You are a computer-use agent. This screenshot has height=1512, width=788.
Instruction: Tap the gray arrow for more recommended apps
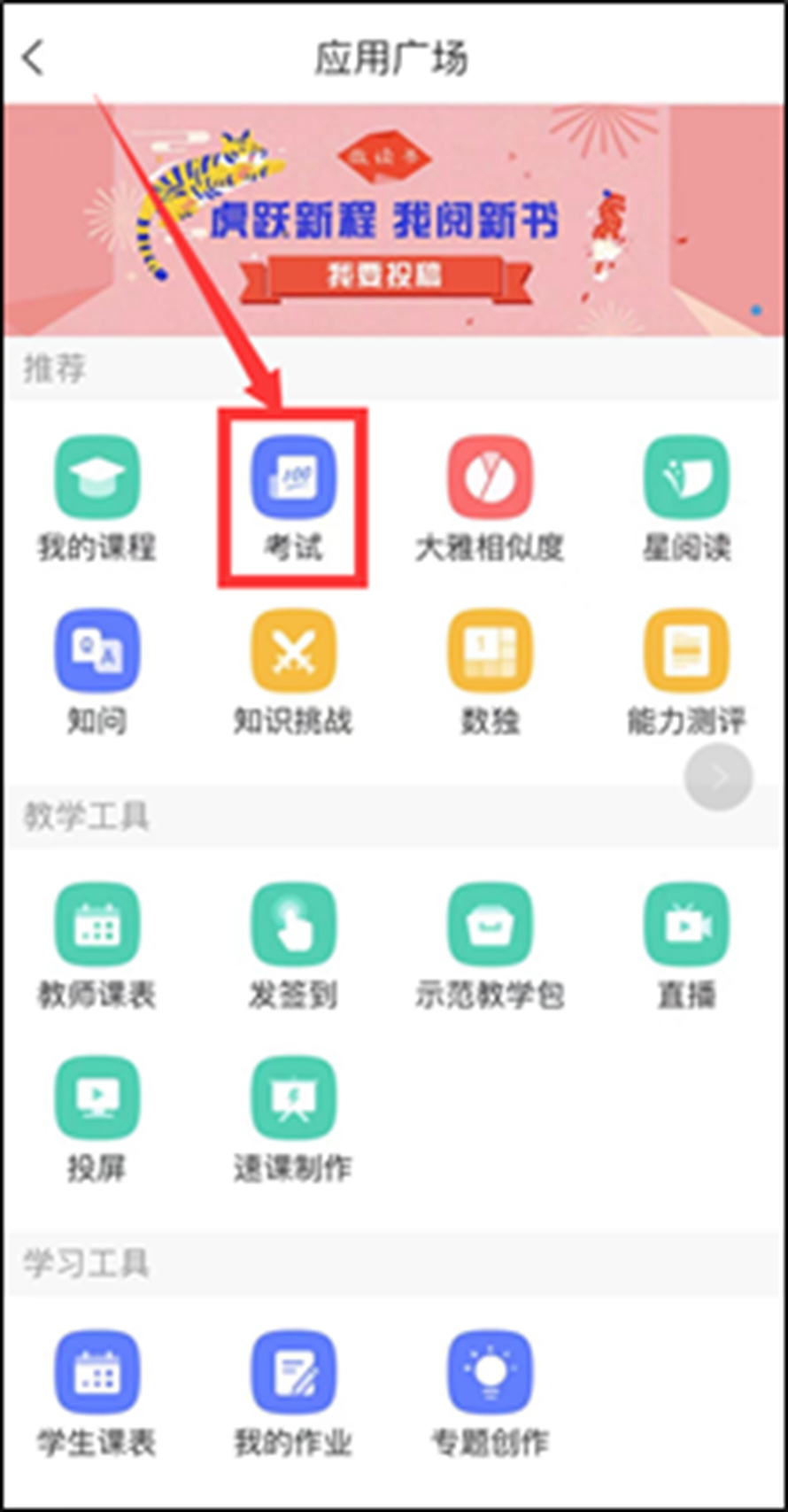click(x=718, y=777)
